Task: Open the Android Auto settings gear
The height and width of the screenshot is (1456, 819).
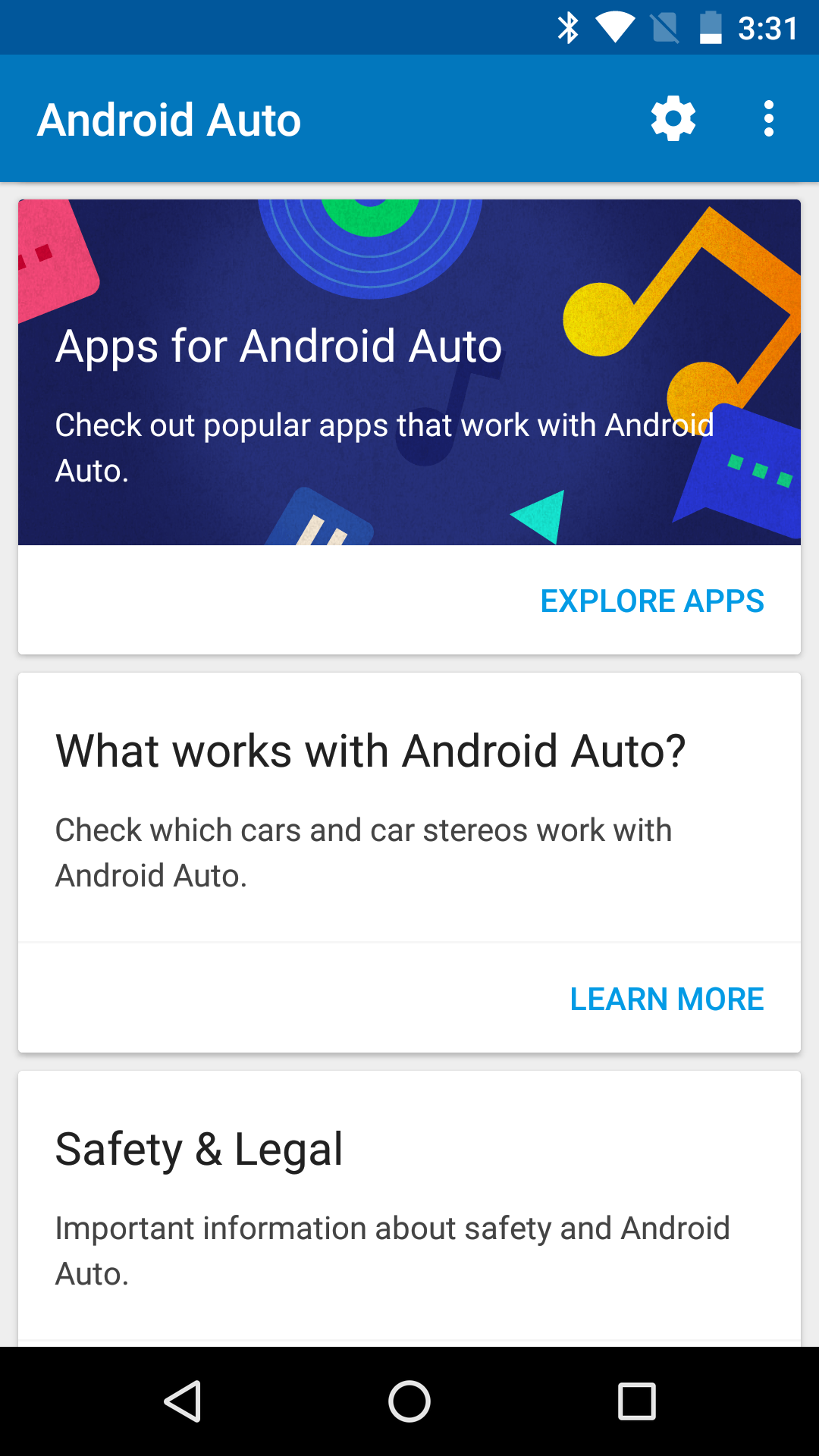Action: click(x=673, y=118)
